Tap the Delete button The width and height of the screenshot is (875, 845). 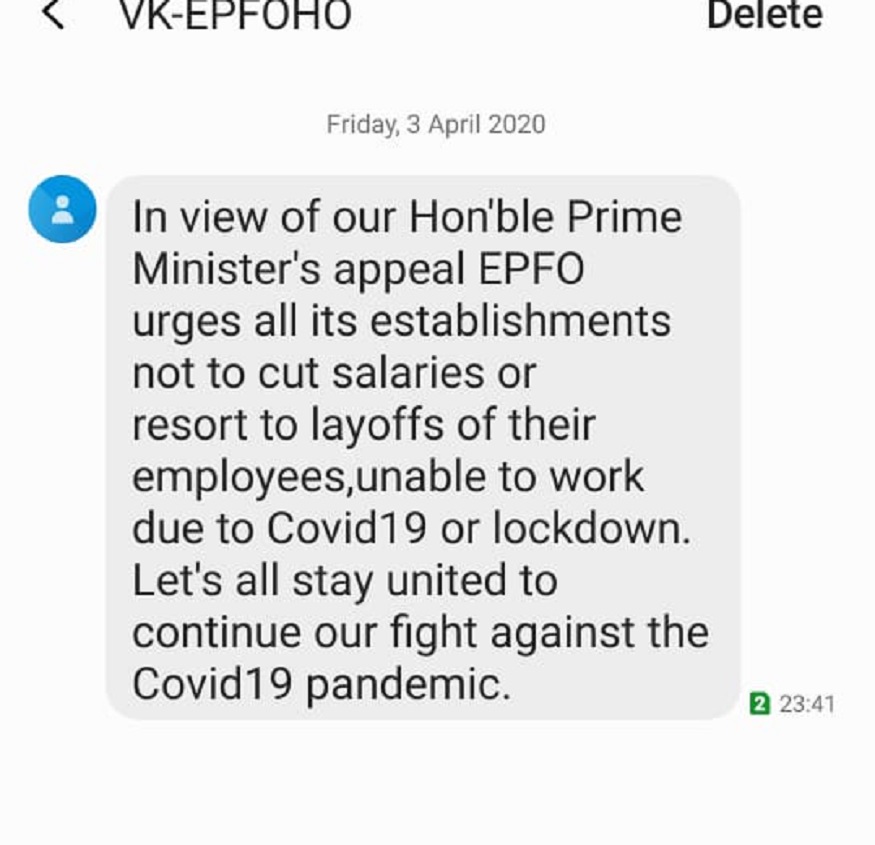764,15
